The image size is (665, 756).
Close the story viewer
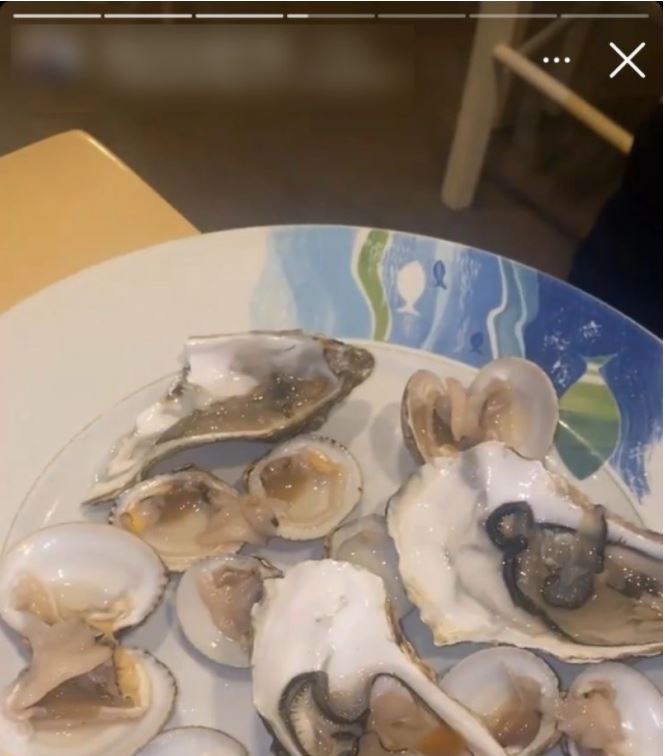click(x=627, y=61)
